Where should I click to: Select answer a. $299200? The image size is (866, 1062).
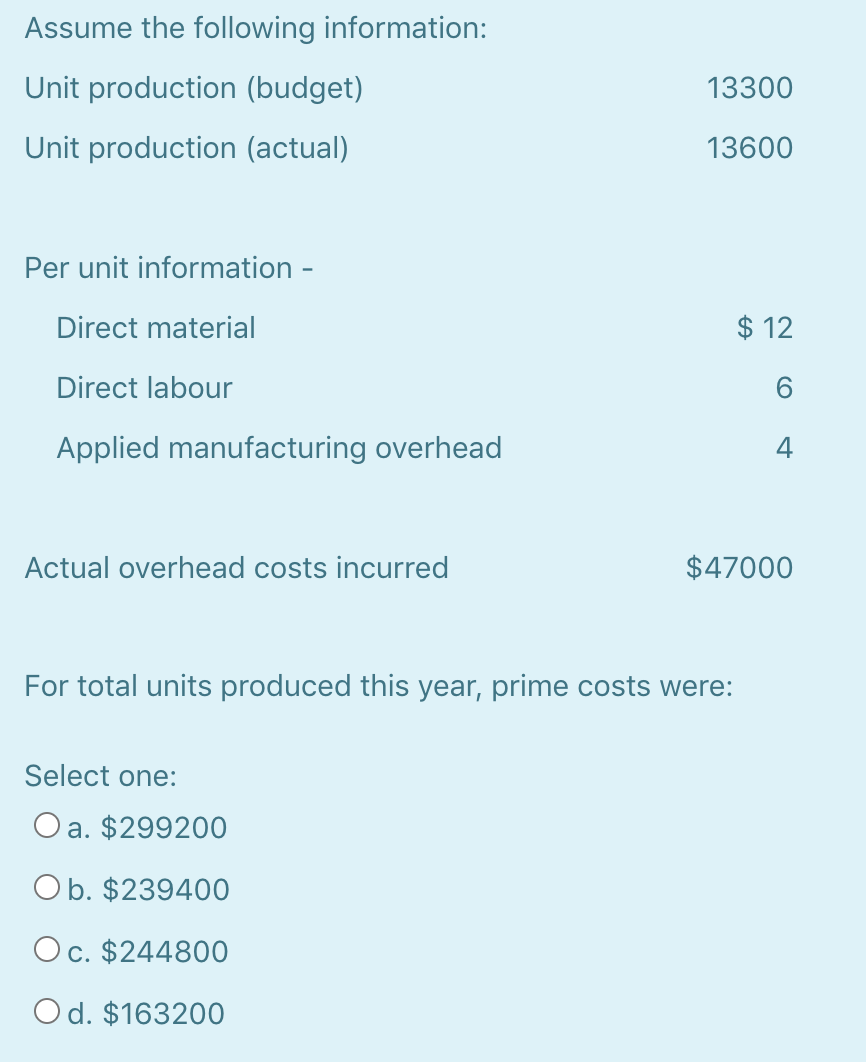coord(46,827)
